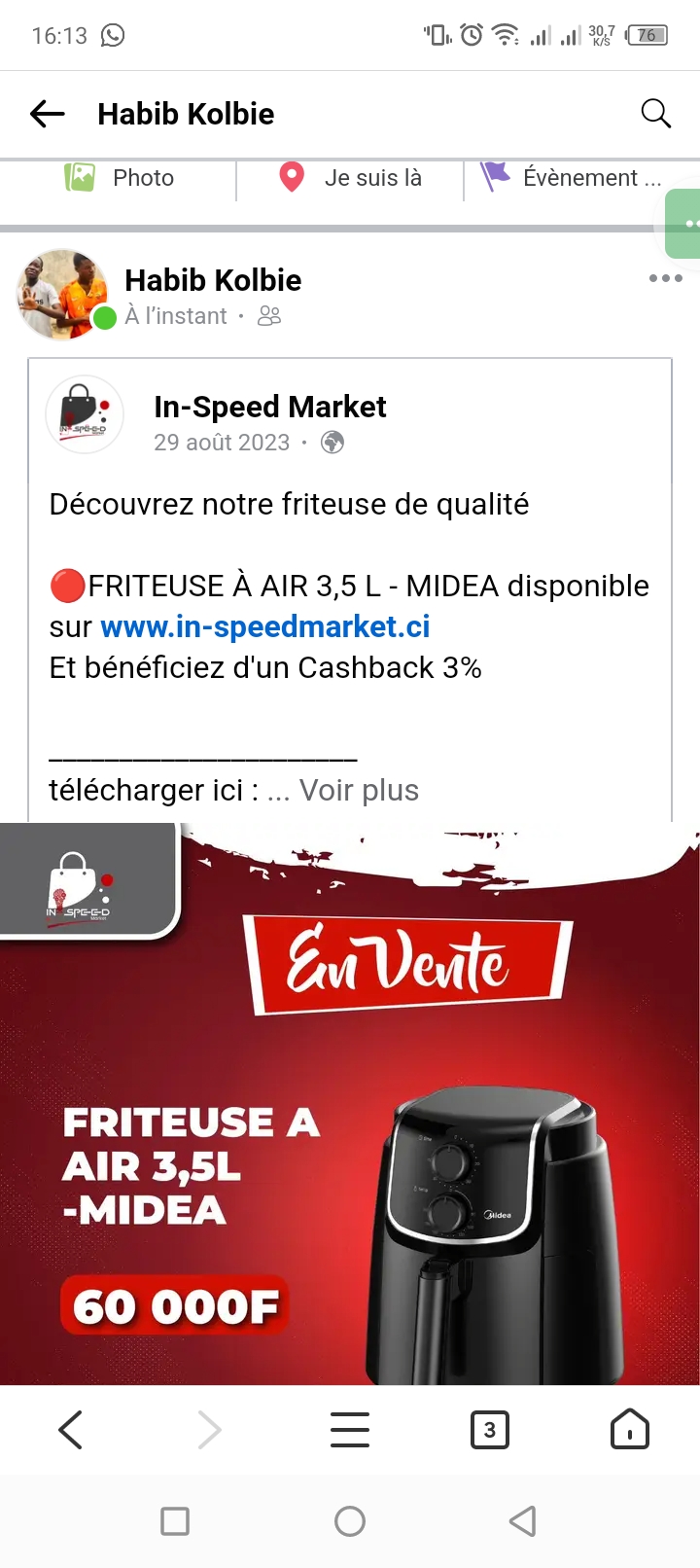Go to the previous page in the browser
700x1568 pixels.
70,1430
